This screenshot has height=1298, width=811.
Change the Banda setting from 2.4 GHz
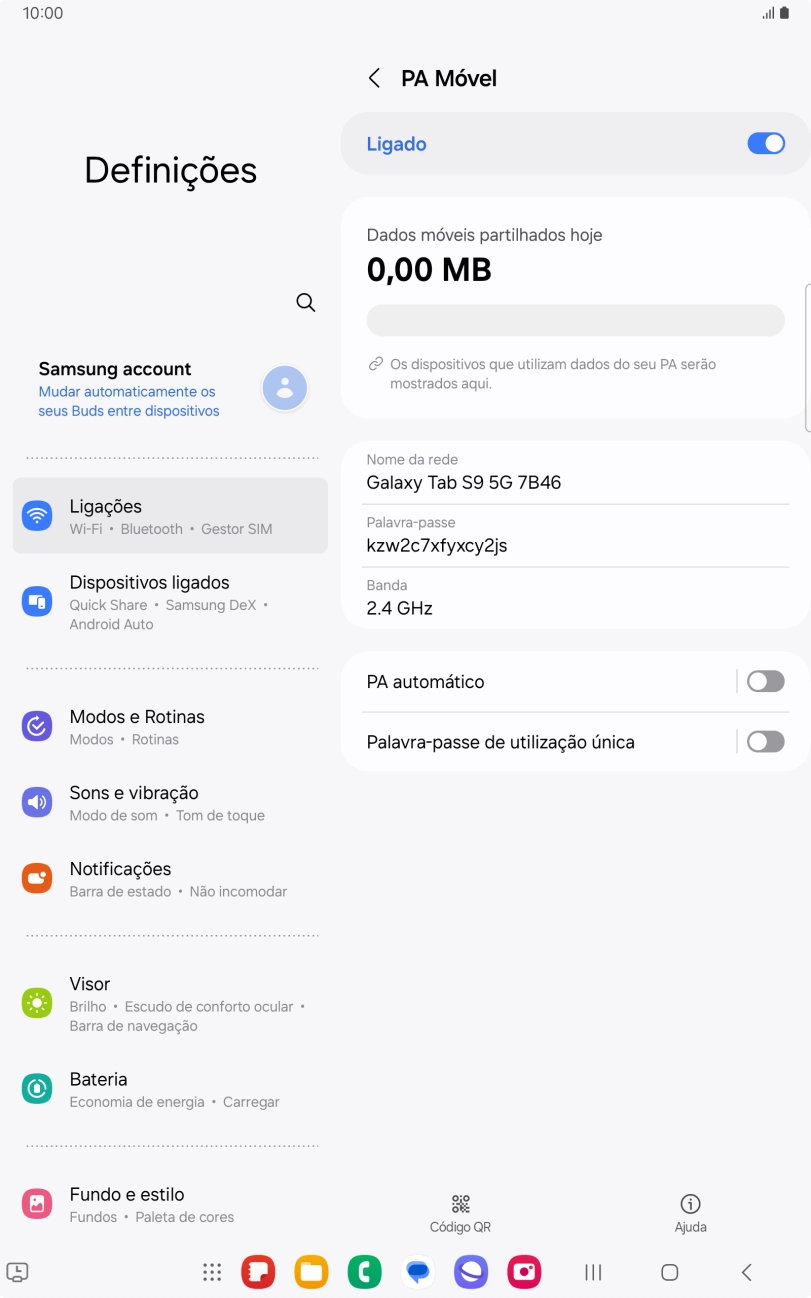coord(575,599)
